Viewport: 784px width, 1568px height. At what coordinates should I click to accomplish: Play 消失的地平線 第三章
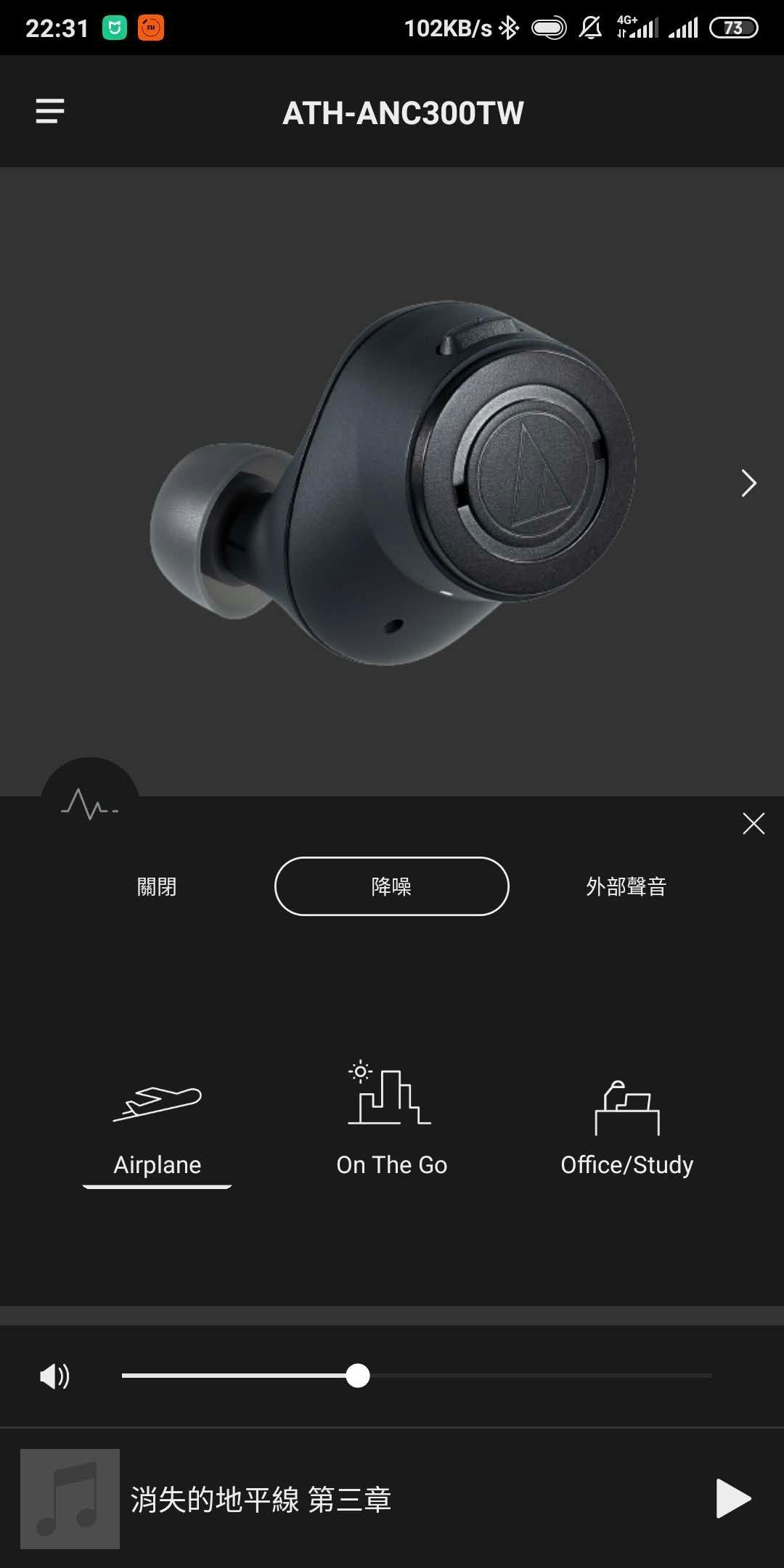[733, 1498]
